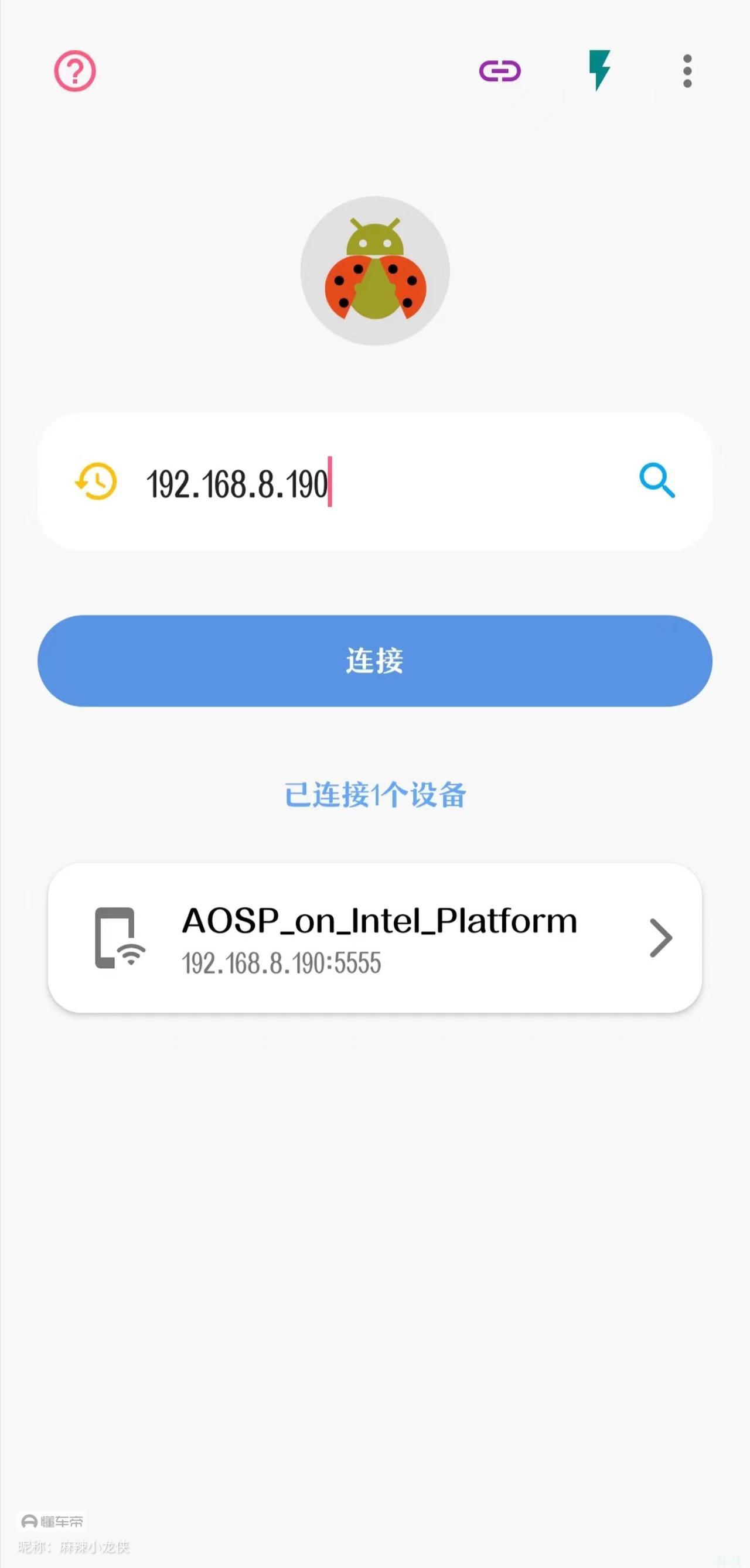
Task: Tap the purple link icon
Action: click(500, 71)
